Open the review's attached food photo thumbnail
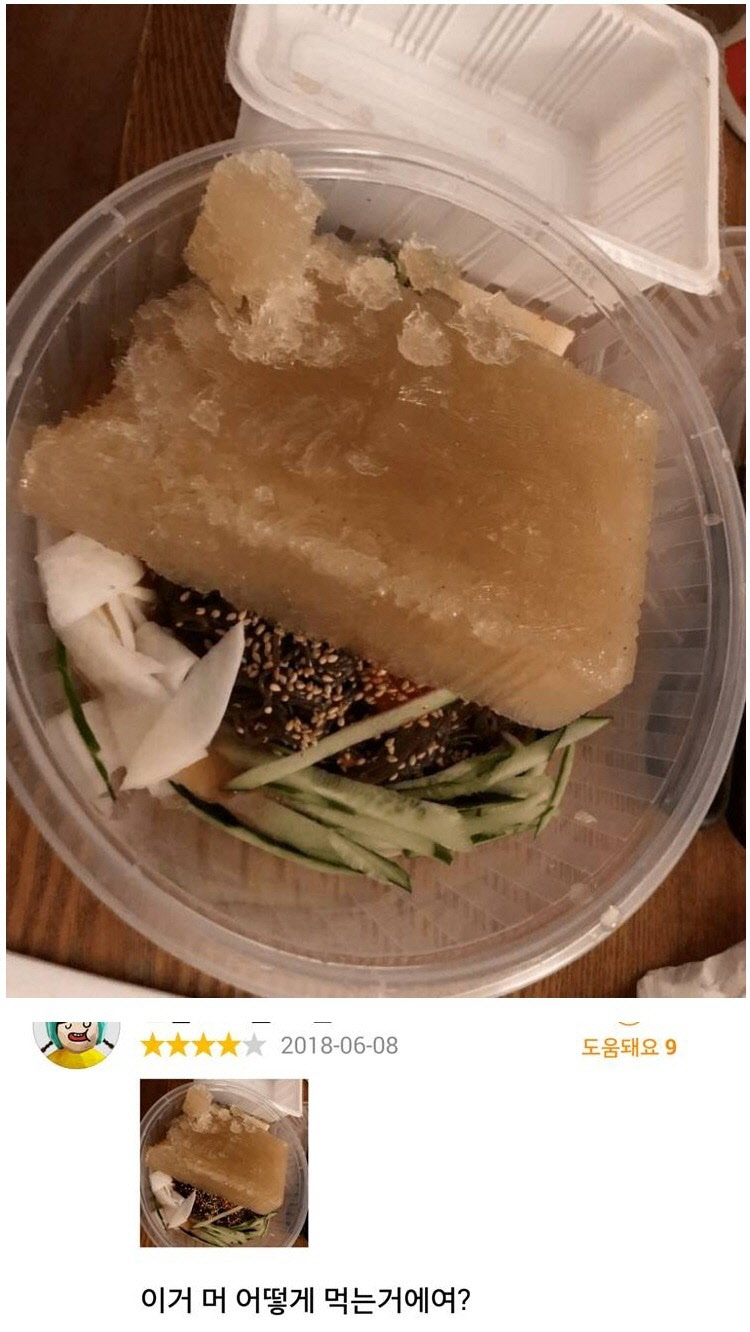 pyautogui.click(x=224, y=1163)
